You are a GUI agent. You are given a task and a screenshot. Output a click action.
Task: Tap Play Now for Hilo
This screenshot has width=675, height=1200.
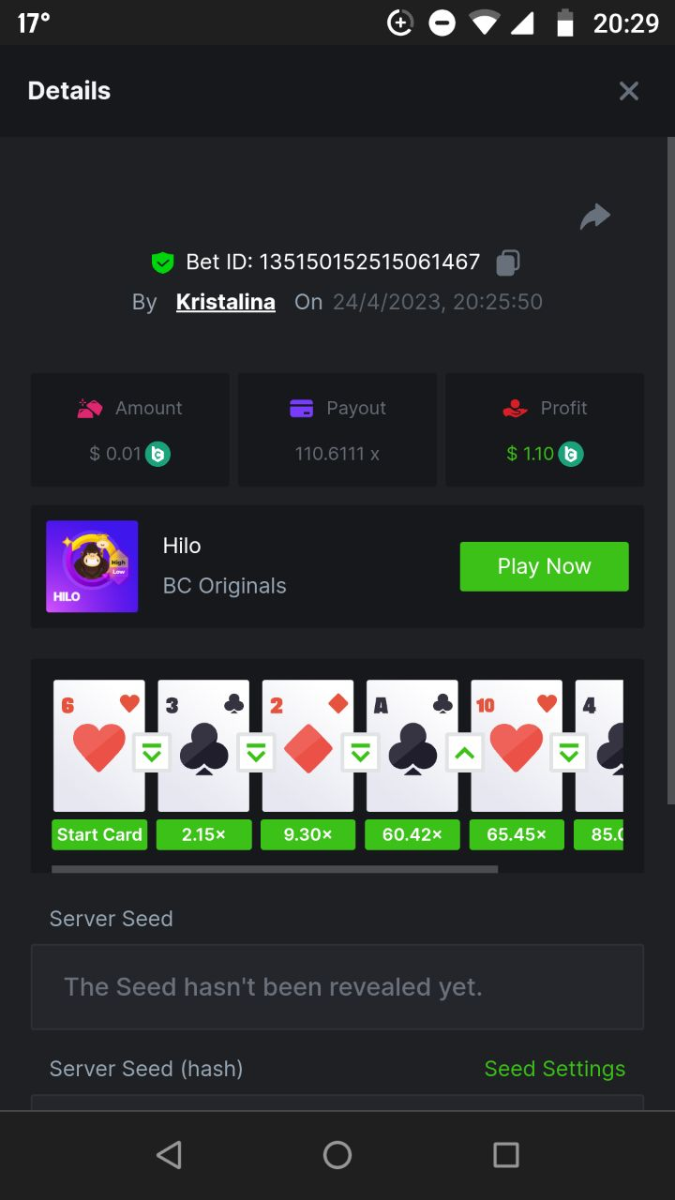pyautogui.click(x=544, y=566)
